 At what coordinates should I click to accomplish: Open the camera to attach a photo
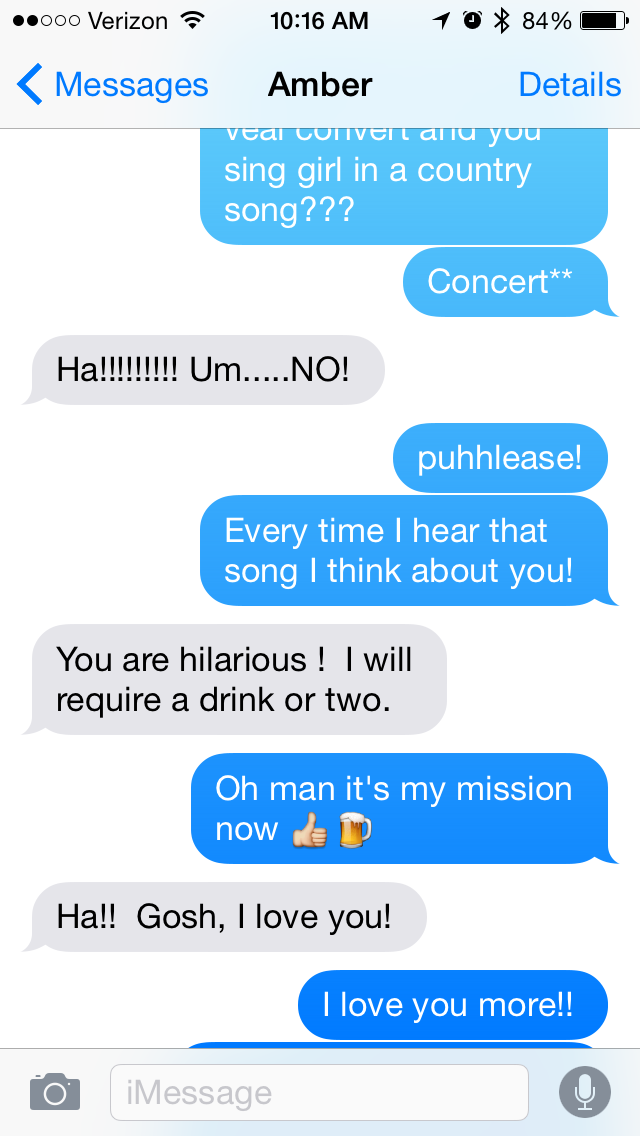pos(55,1092)
